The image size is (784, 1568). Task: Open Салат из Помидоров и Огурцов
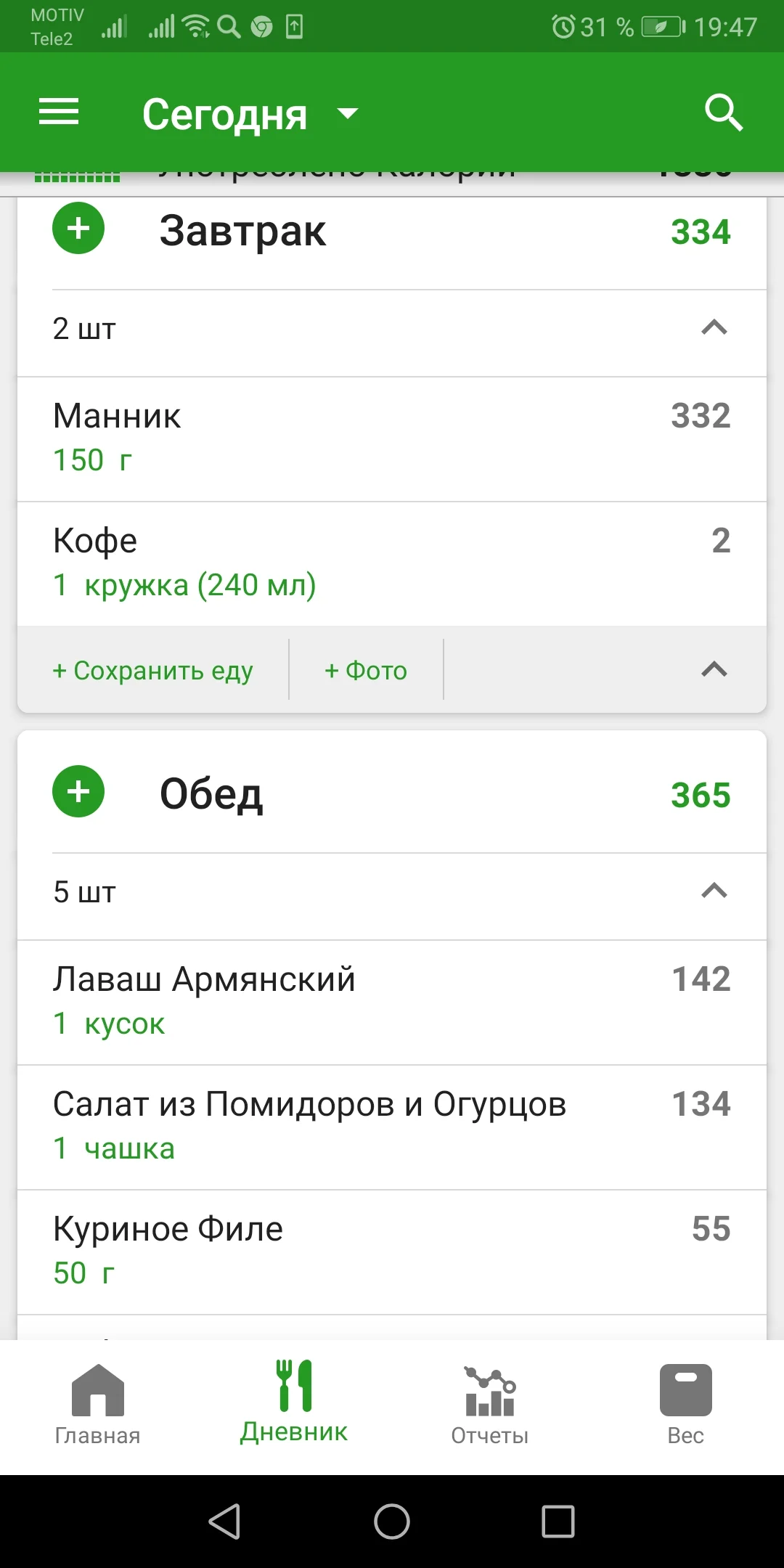click(392, 1126)
